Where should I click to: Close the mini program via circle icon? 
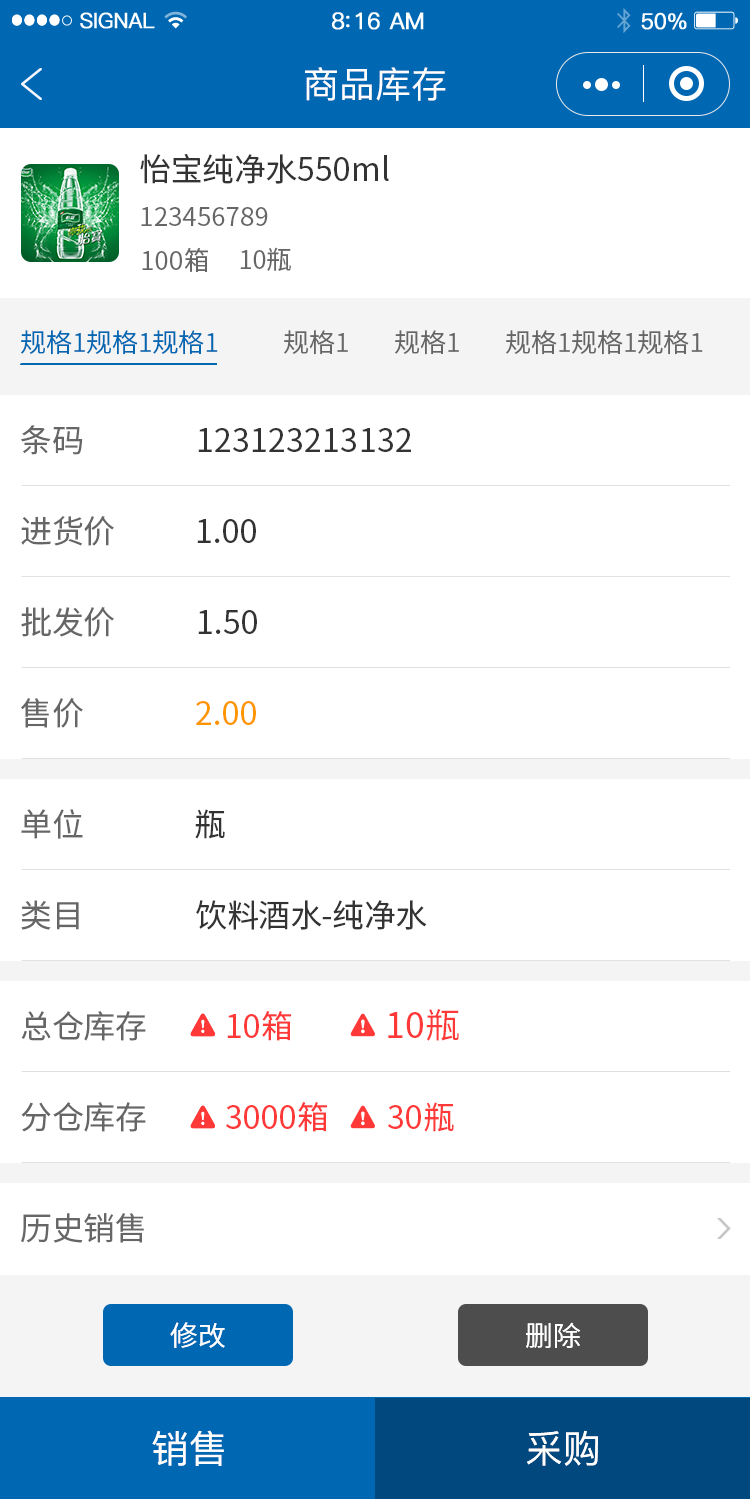pyautogui.click(x=686, y=85)
